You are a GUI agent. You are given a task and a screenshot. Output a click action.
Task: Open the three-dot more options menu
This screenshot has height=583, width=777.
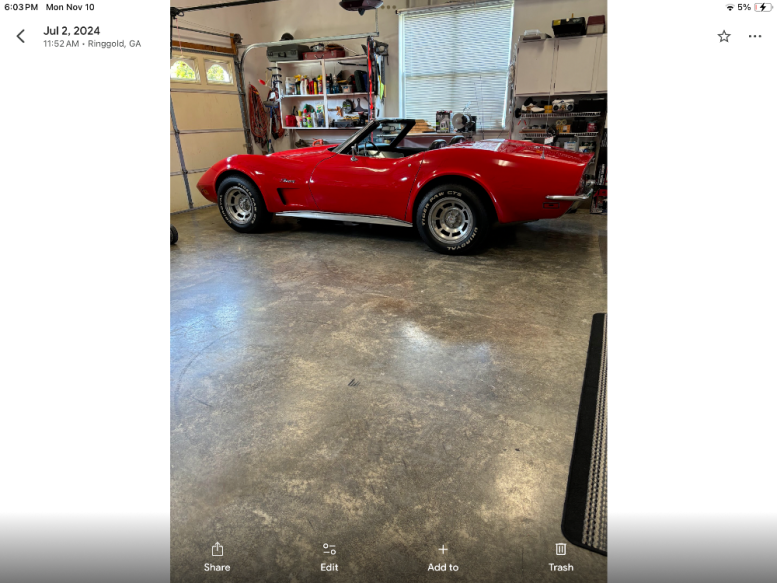755,36
